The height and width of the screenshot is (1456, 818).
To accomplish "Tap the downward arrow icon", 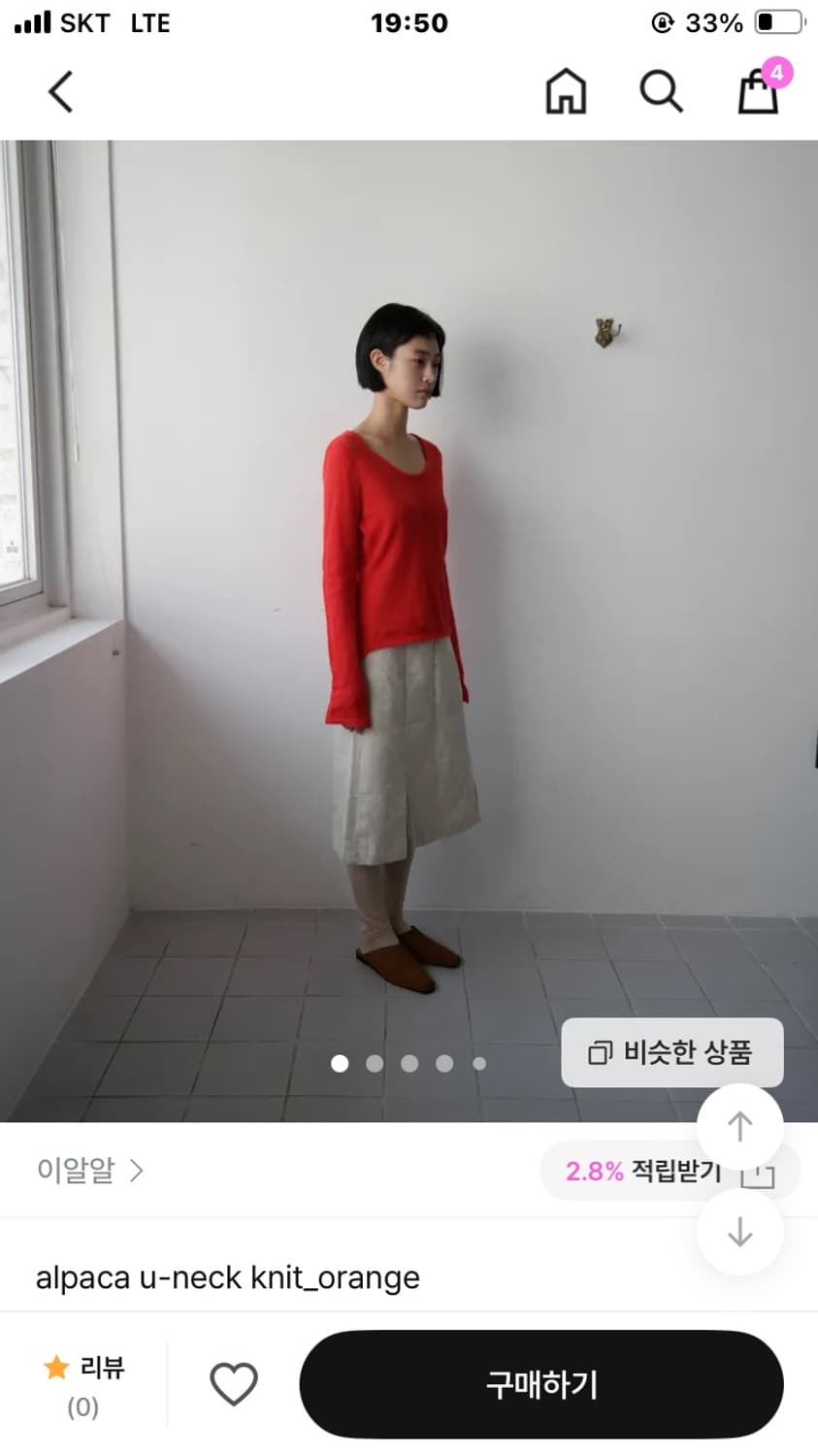I will click(x=739, y=1233).
